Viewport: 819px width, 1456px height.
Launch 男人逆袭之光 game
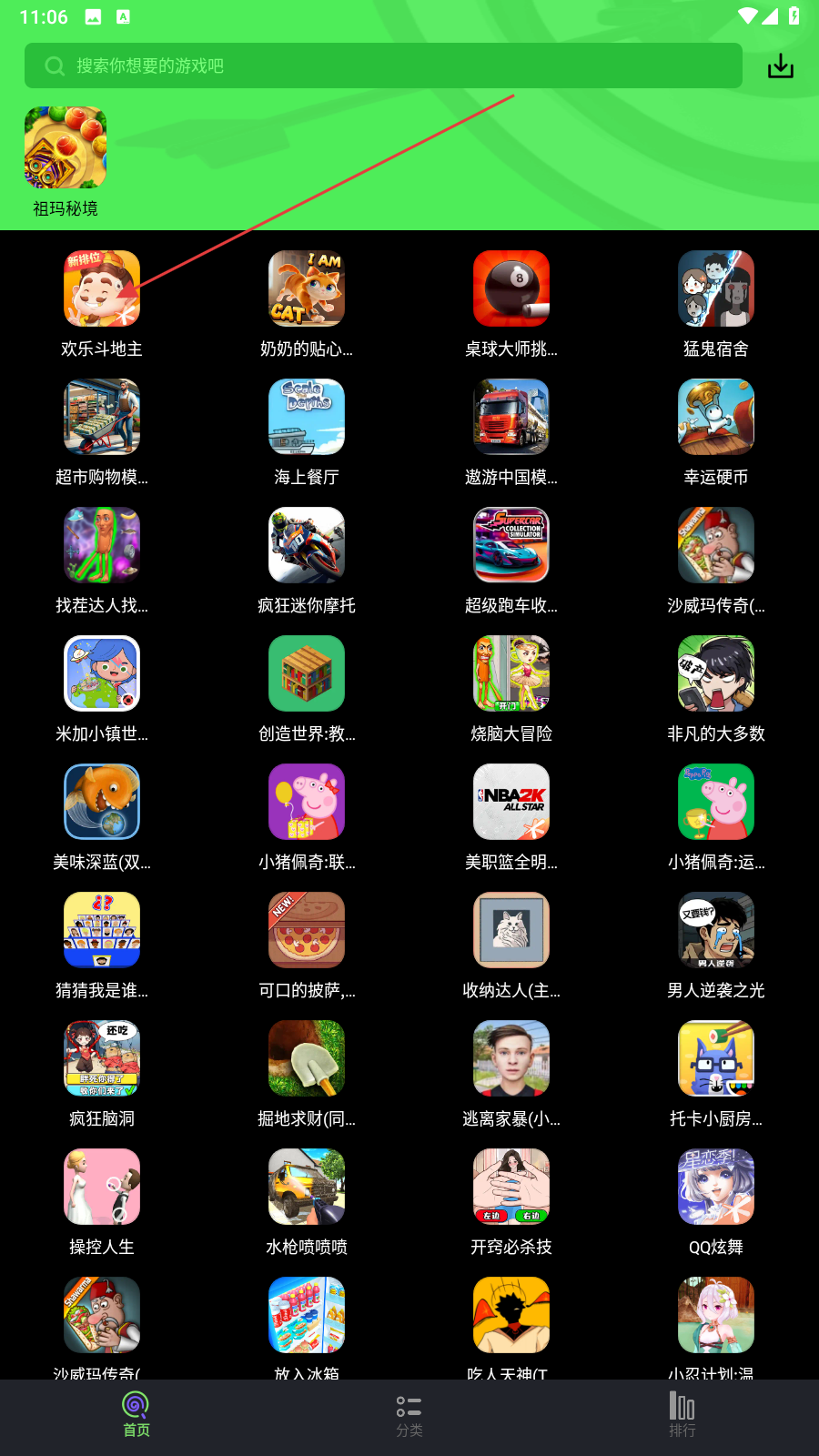[x=716, y=930]
